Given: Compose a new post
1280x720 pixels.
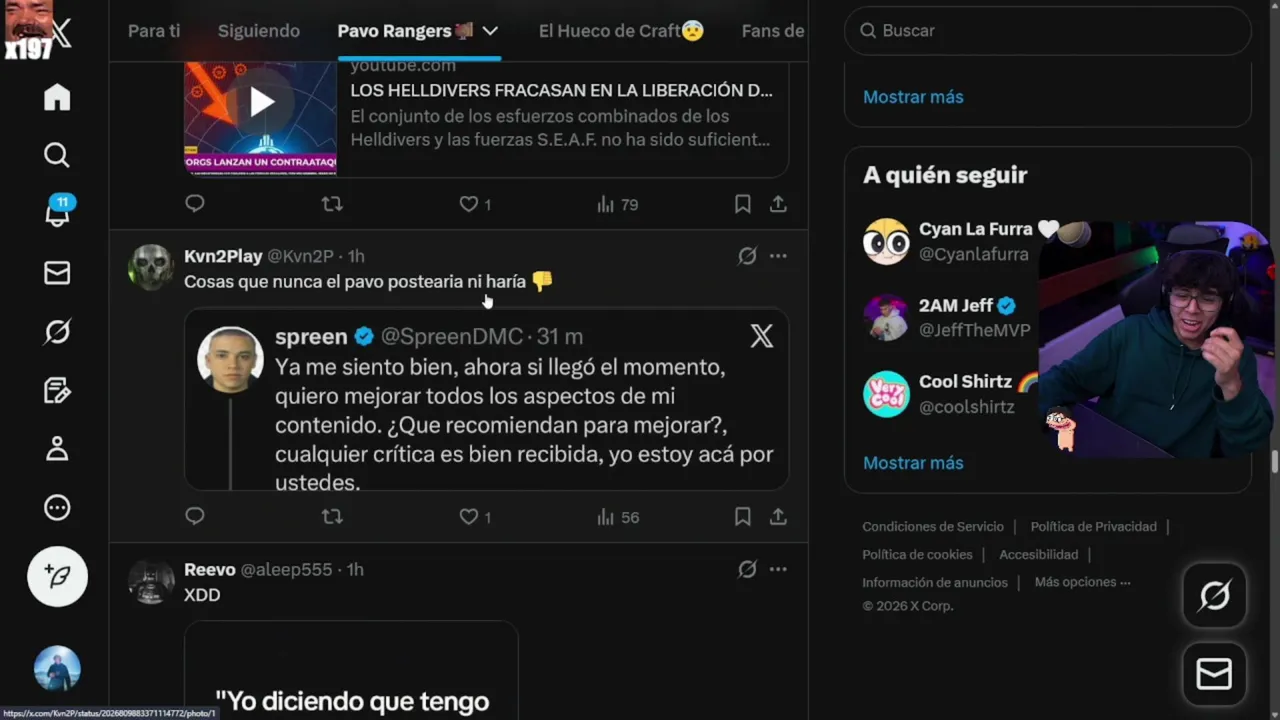Looking at the screenshot, I should pyautogui.click(x=57, y=577).
